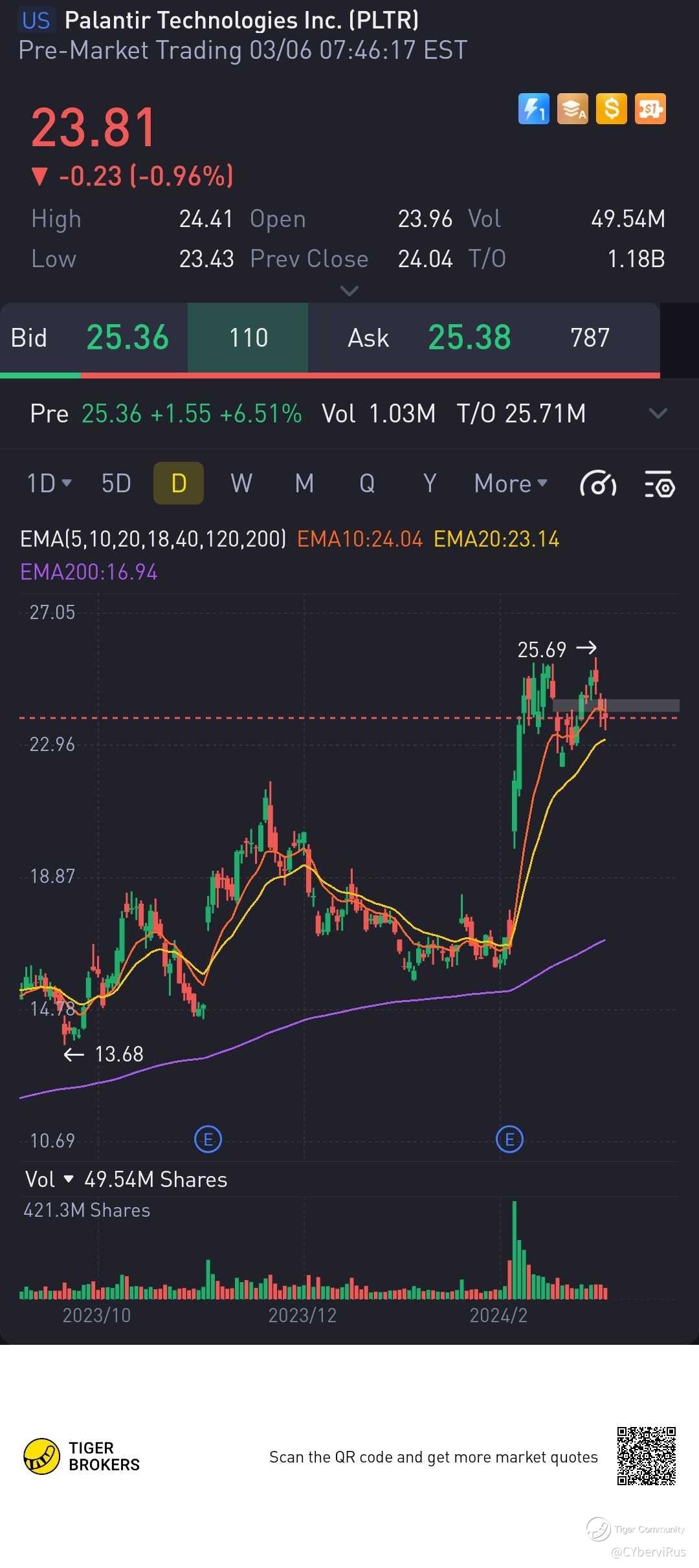The height and width of the screenshot is (1568, 699).
Task: Tap the yellow dollar sign badge
Action: 611,109
